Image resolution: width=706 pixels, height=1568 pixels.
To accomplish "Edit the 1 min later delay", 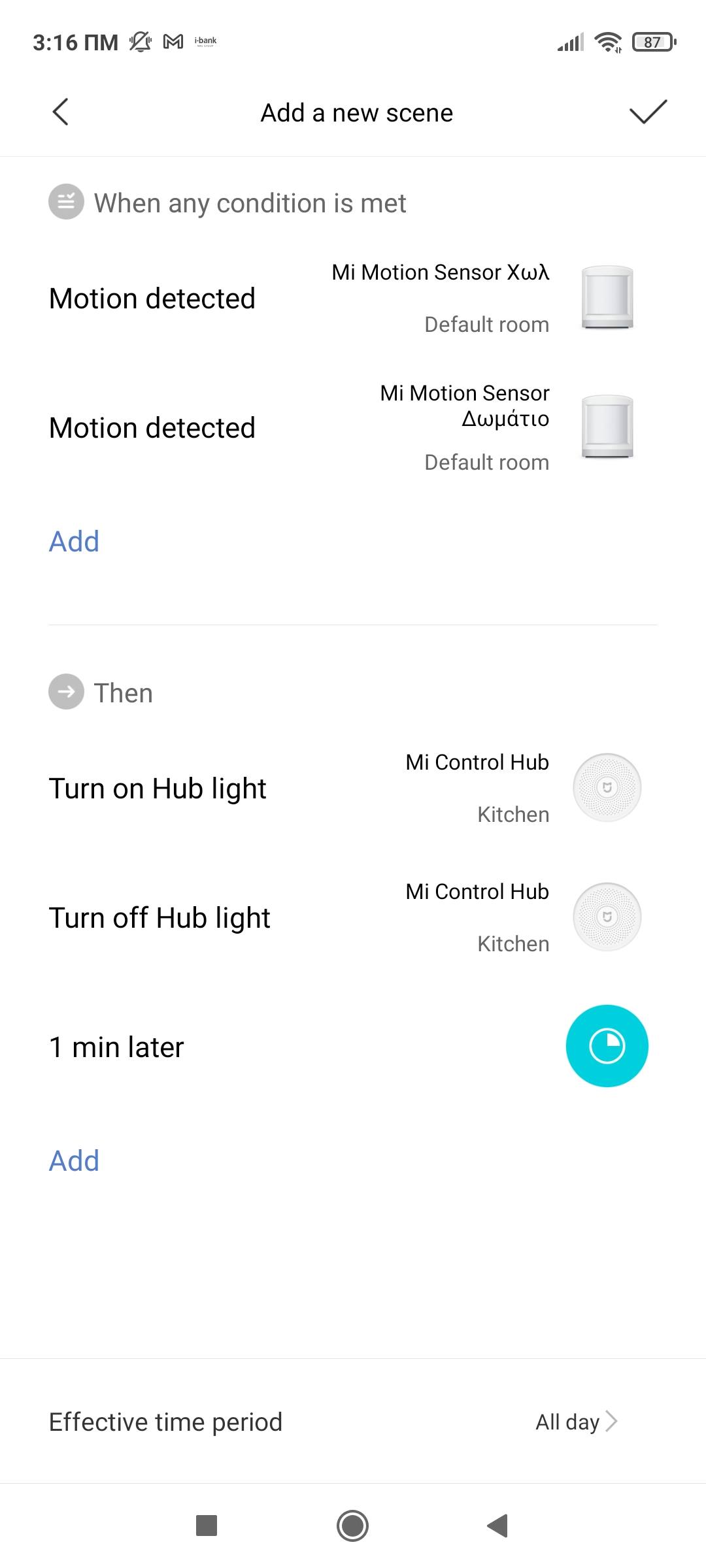I will 353,1047.
